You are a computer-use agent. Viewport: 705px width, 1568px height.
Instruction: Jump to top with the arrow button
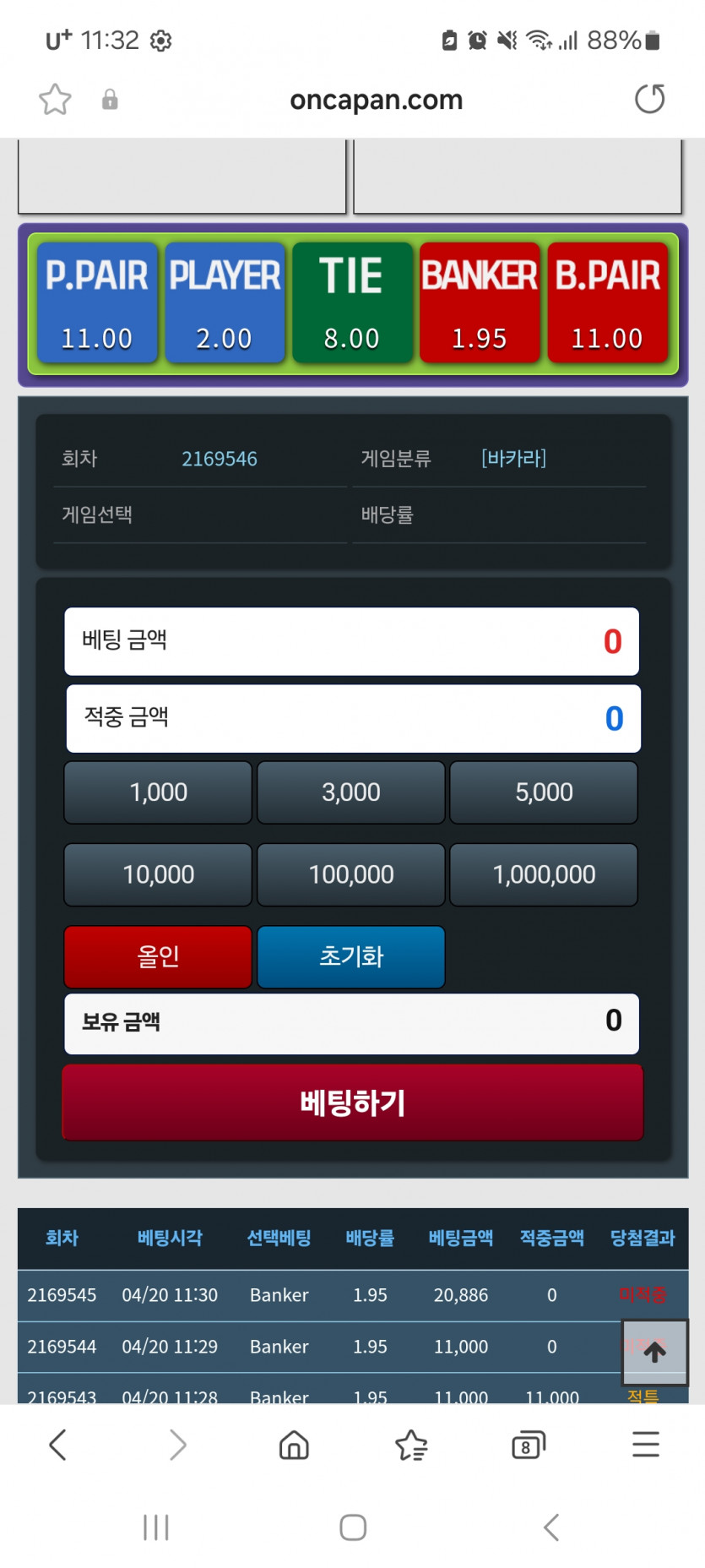(655, 1352)
